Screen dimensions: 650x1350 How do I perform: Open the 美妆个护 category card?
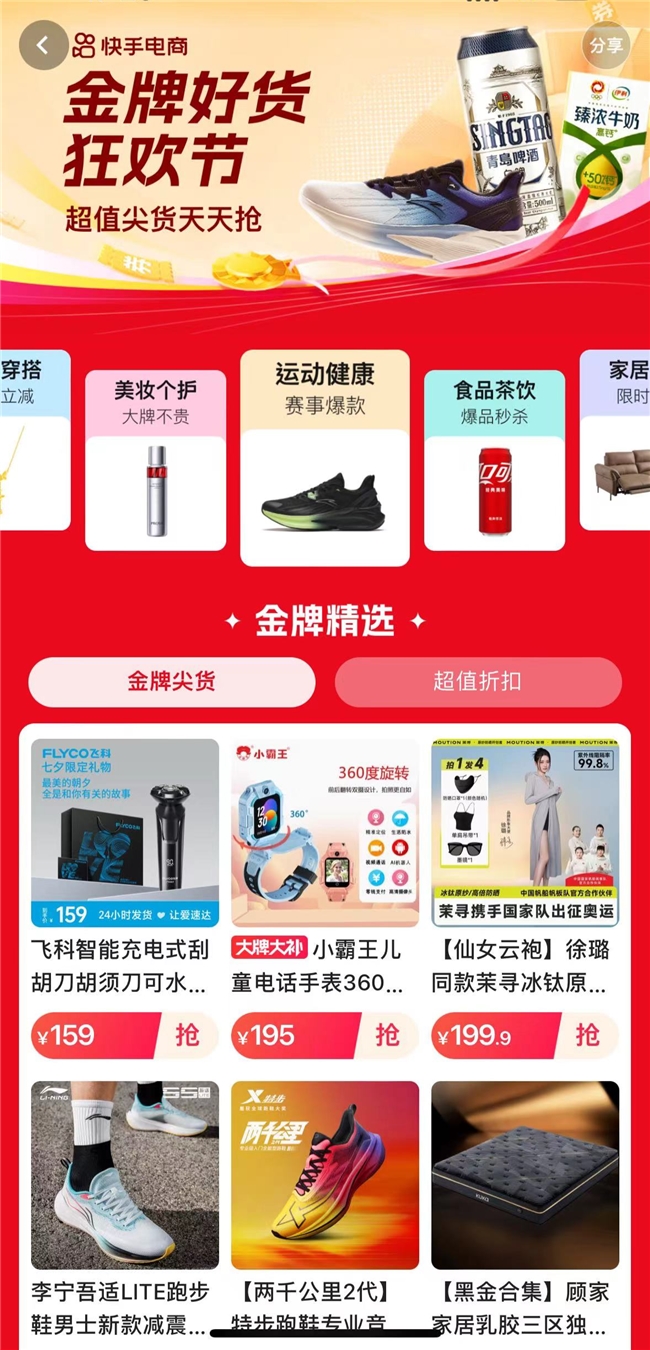tap(155, 460)
